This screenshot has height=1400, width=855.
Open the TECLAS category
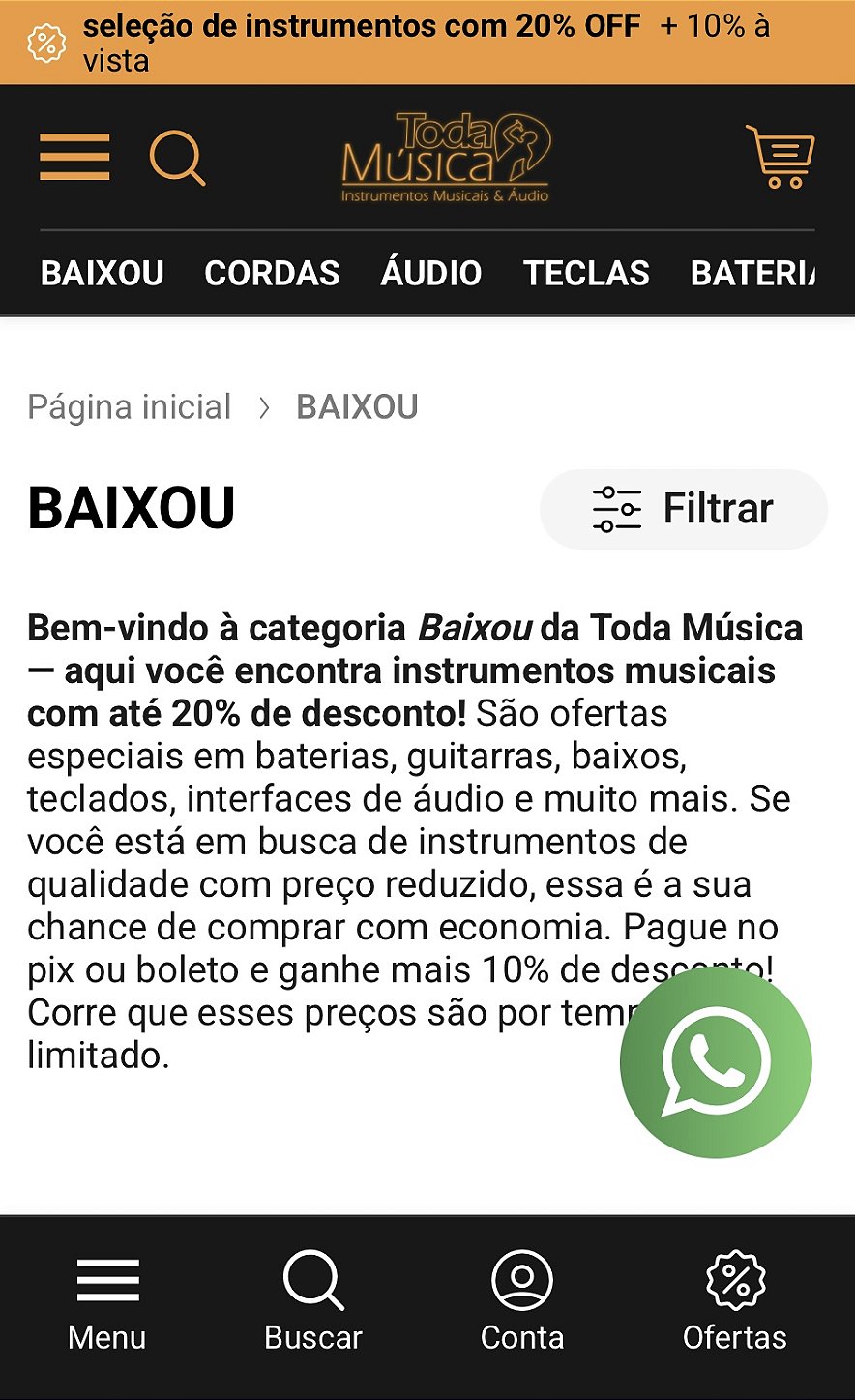[587, 274]
